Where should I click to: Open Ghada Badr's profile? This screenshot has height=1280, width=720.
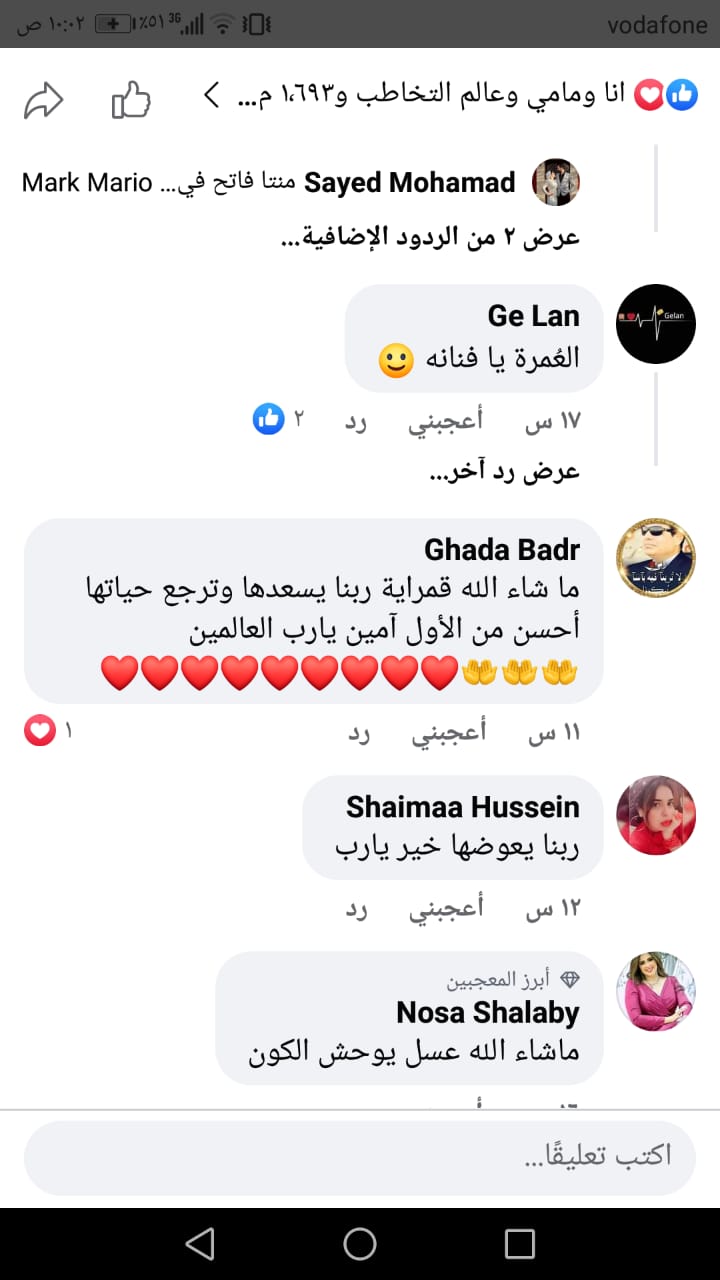[501, 549]
